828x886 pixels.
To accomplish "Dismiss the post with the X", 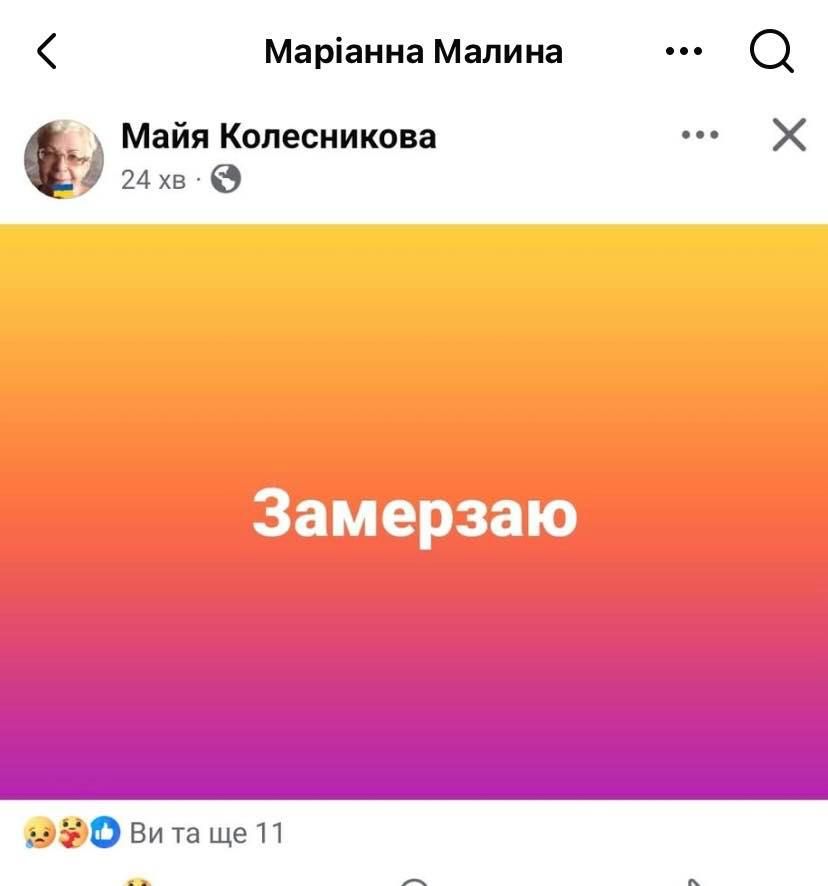I will (787, 135).
